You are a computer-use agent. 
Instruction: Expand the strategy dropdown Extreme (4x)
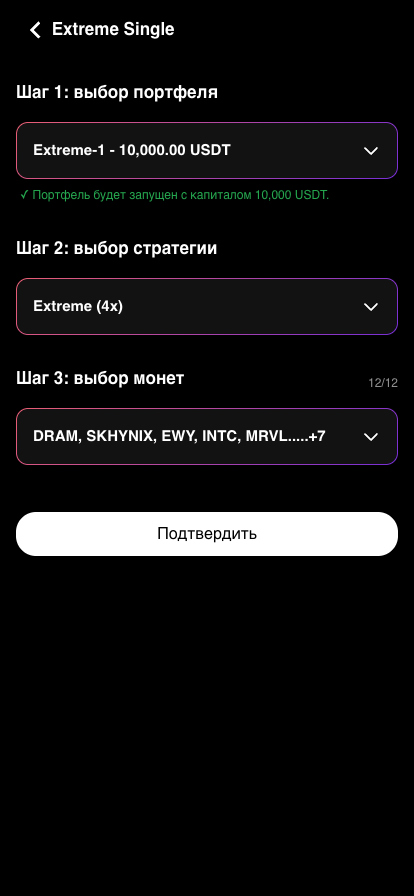pyautogui.click(x=207, y=306)
